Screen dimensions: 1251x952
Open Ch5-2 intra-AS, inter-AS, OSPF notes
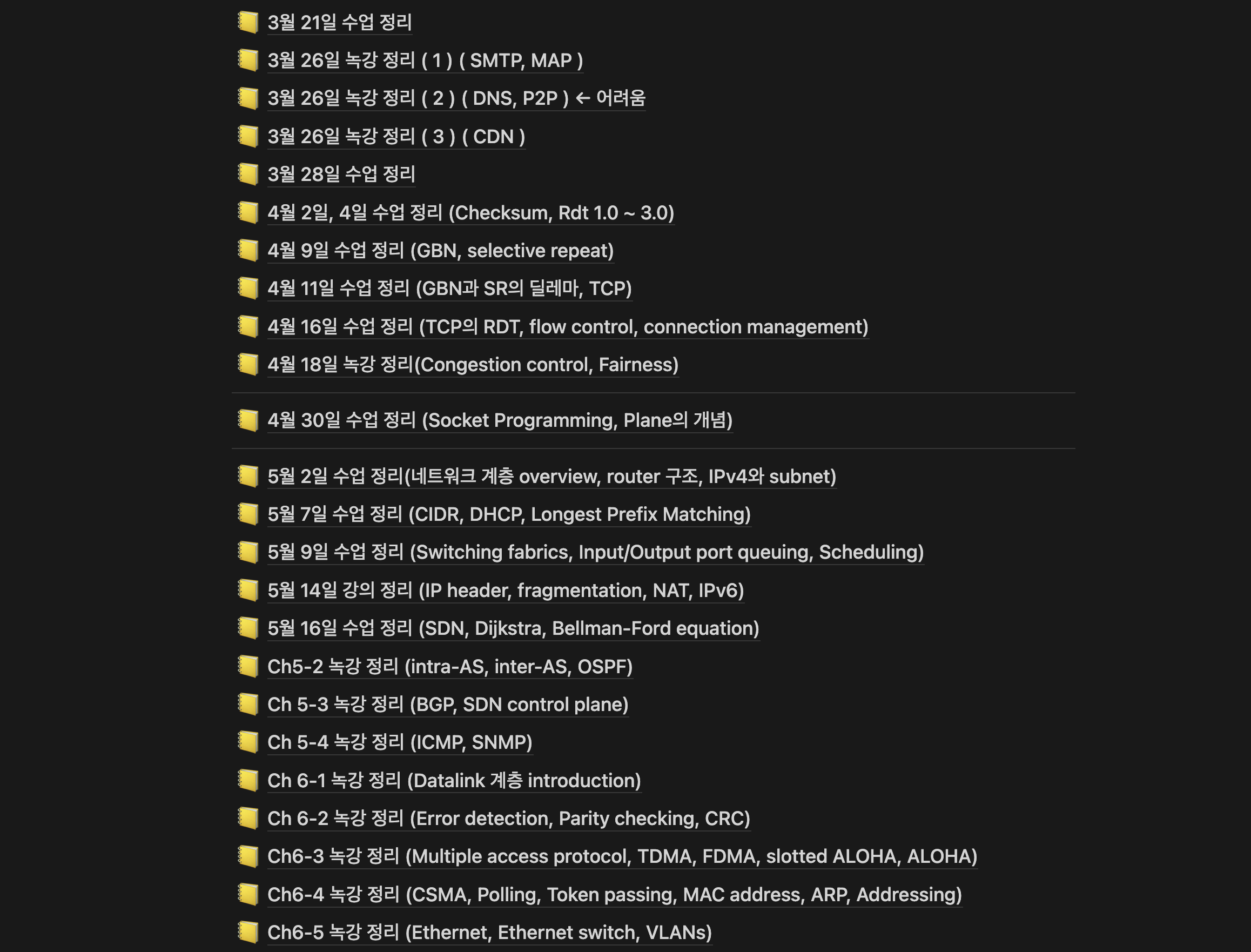coord(449,667)
